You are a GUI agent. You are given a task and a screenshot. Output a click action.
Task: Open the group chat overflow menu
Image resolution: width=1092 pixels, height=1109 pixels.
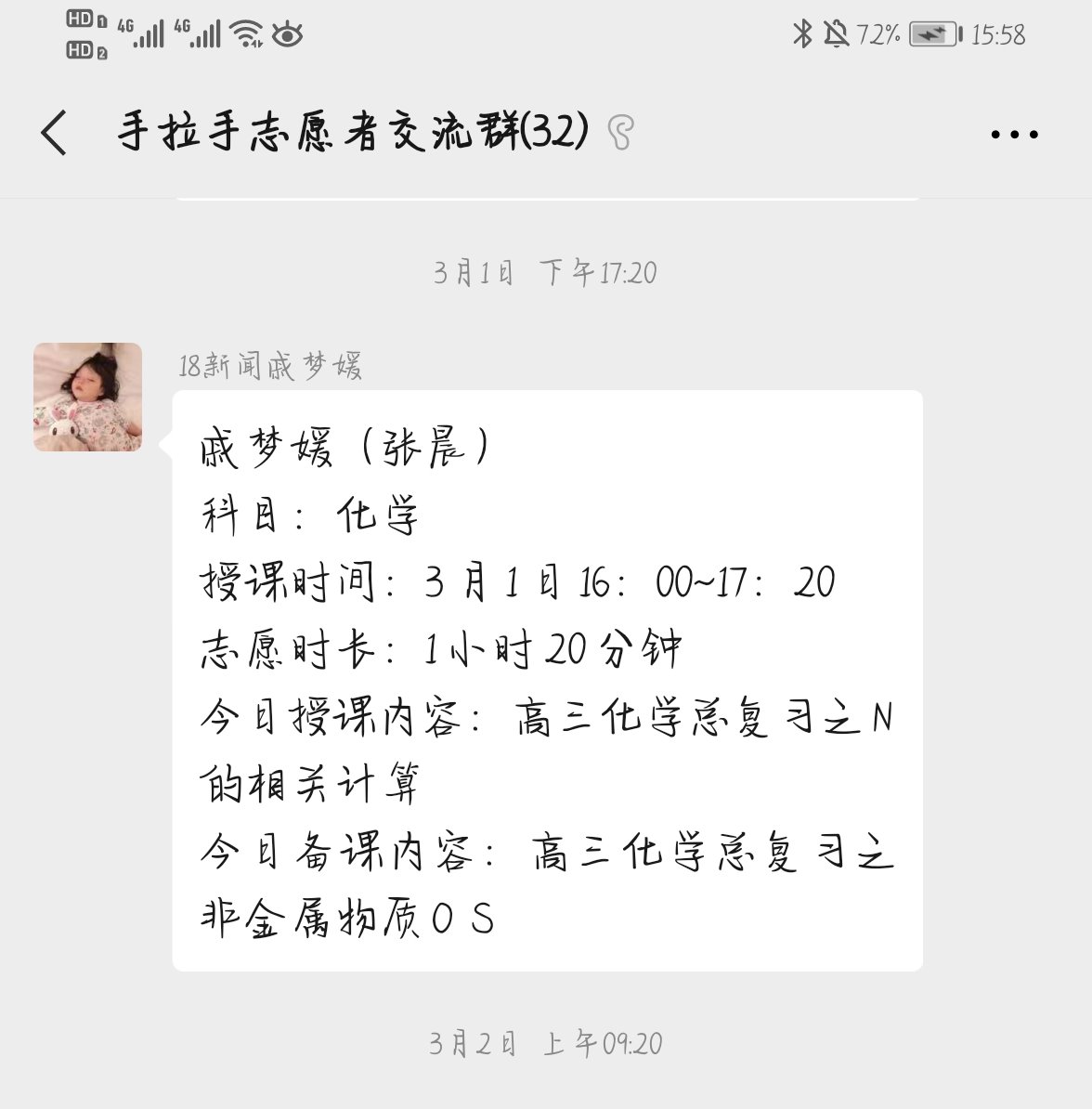click(1014, 134)
